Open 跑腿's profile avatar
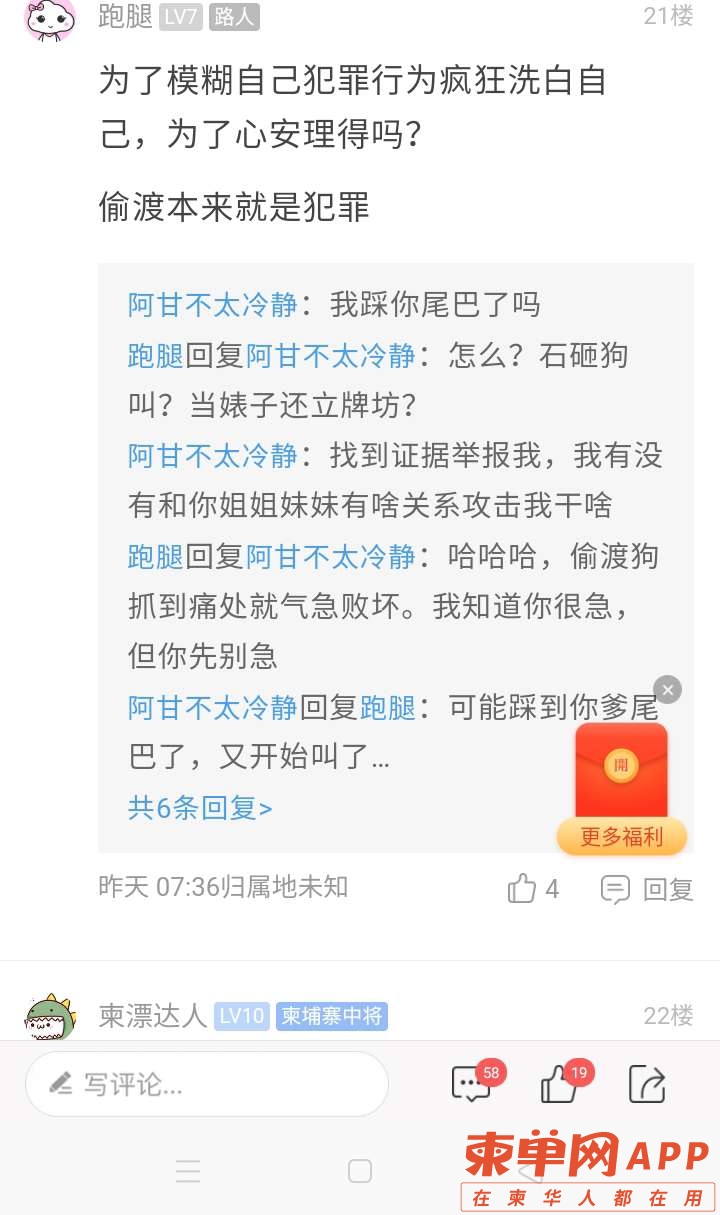The width and height of the screenshot is (720, 1215). point(50,17)
